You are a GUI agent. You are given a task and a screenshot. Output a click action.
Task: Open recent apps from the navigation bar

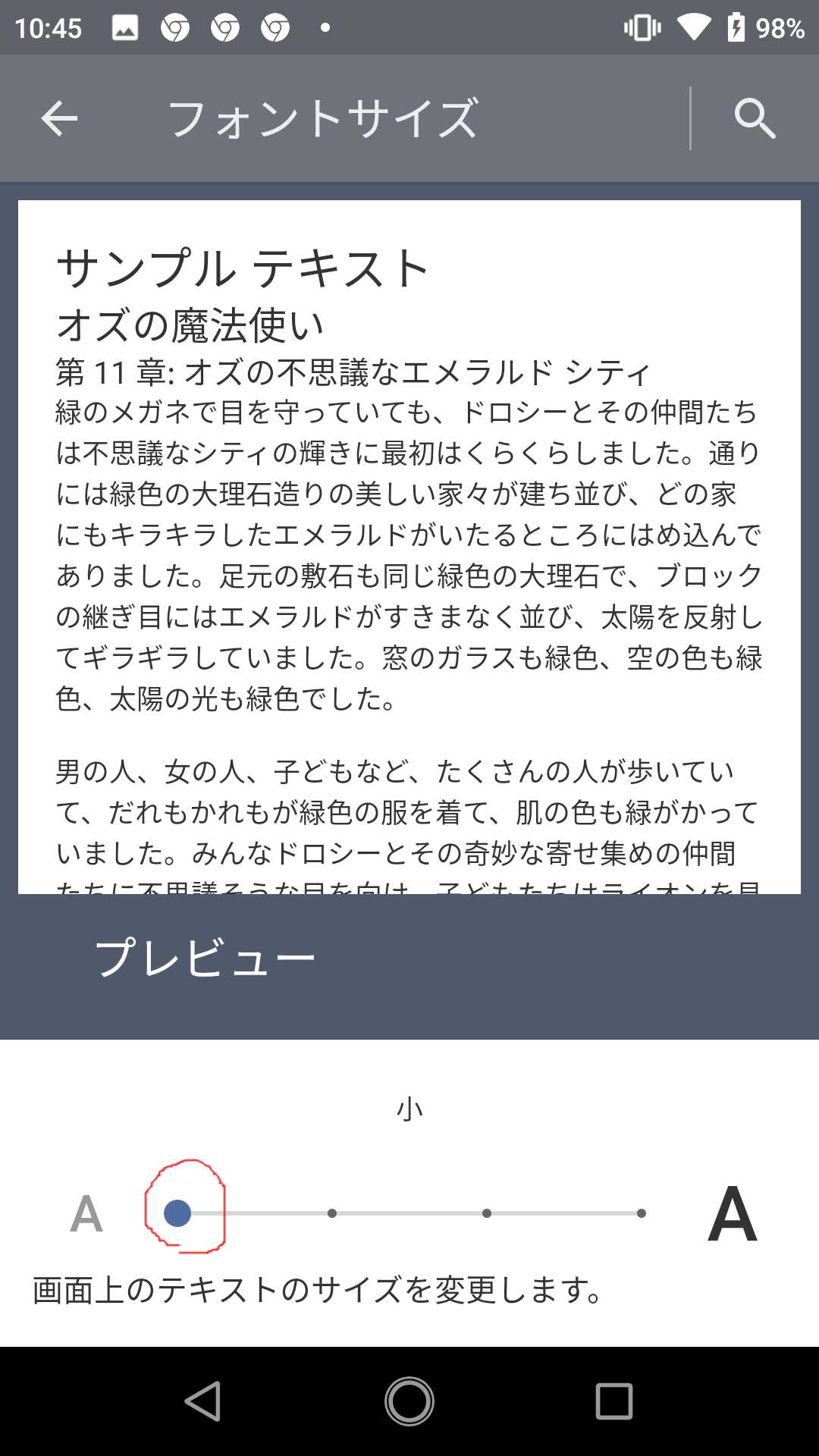[613, 1401]
